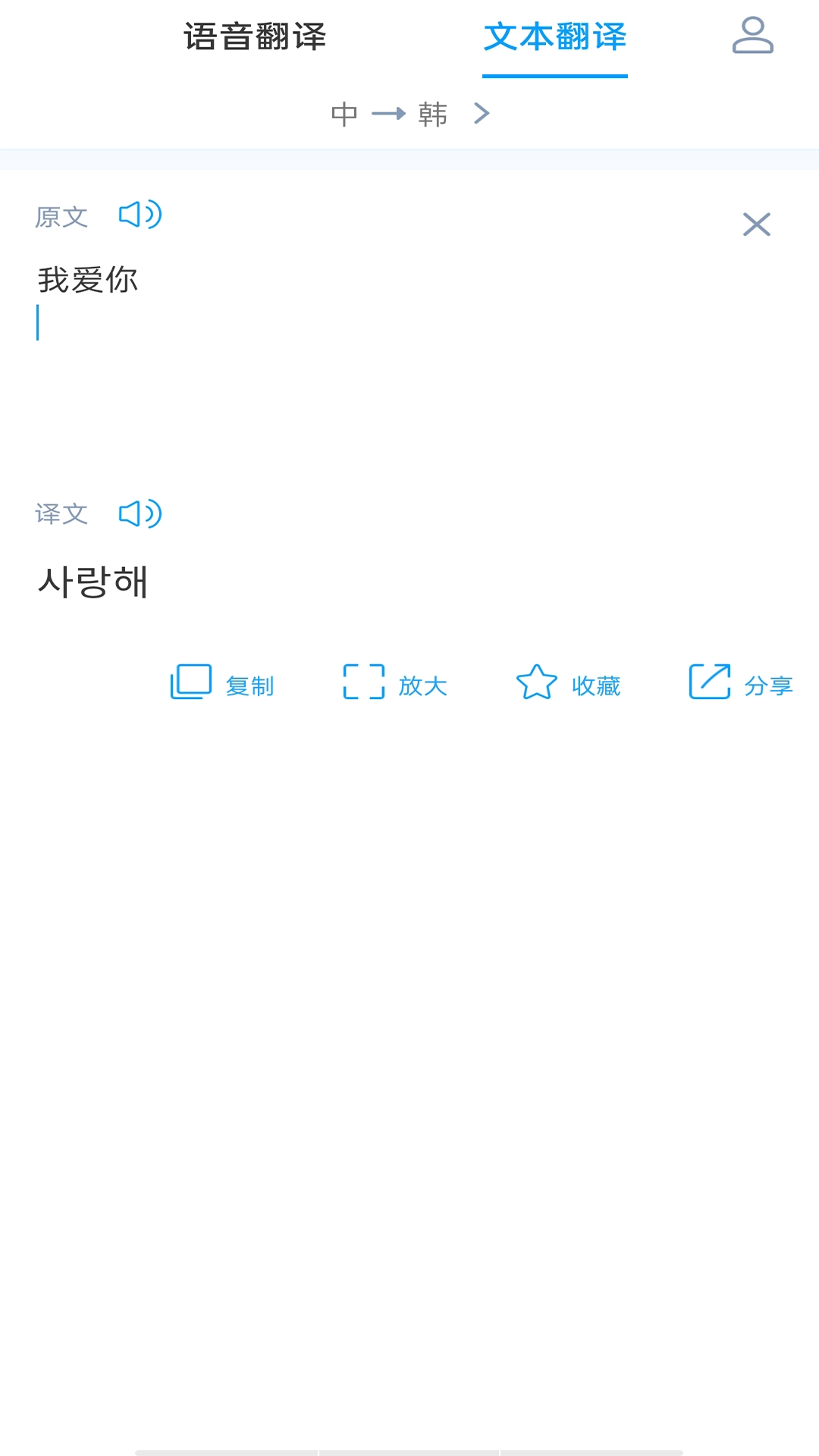This screenshot has width=819, height=1456.
Task: Select the 文本翻译 tab
Action: pos(555,36)
